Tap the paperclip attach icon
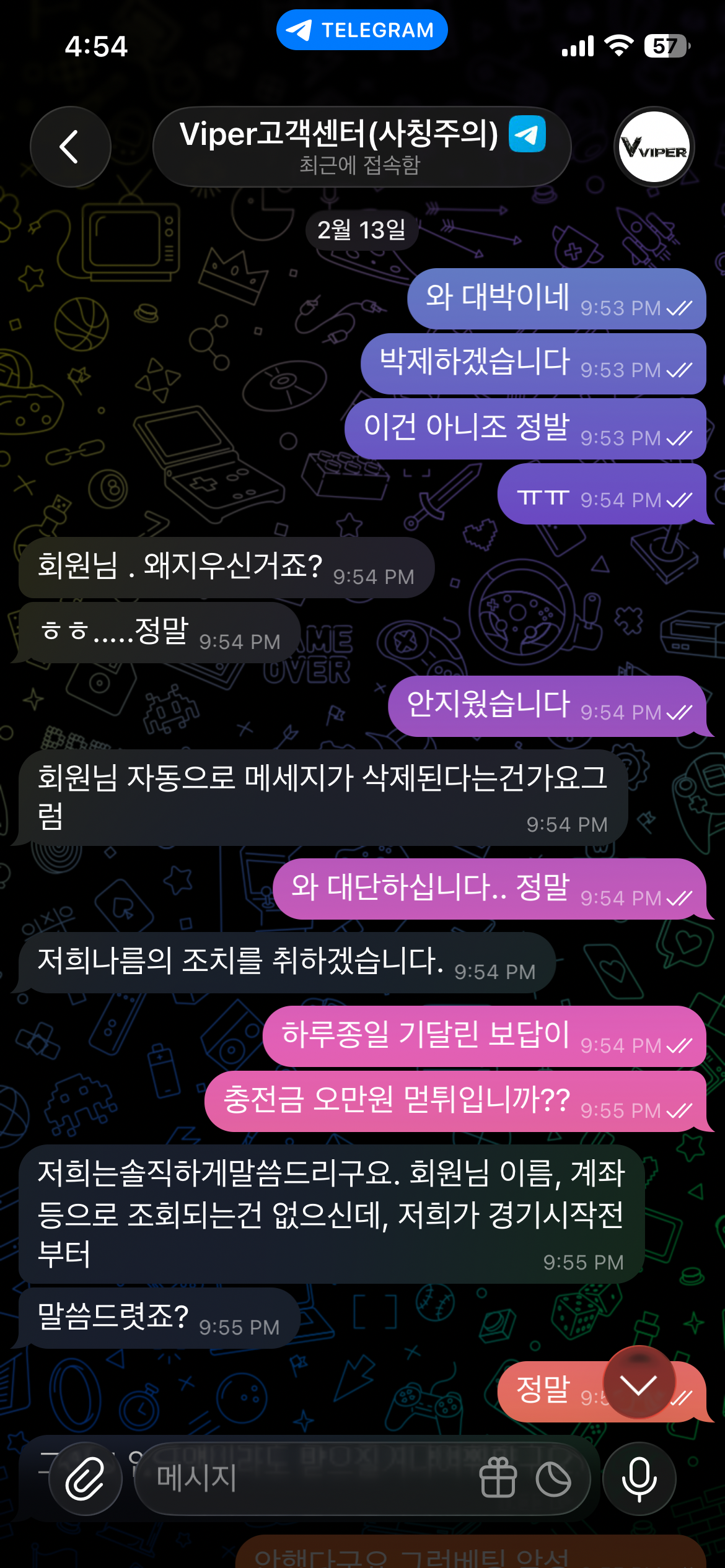 tap(85, 1478)
